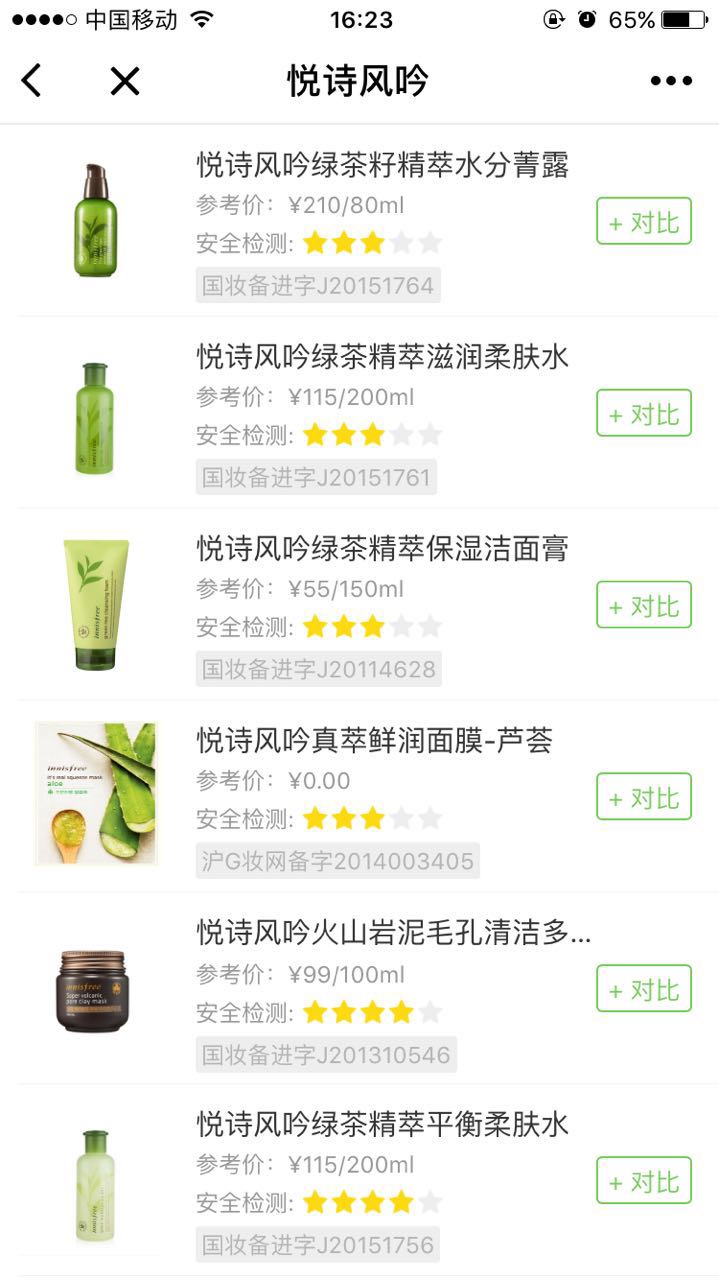This screenshot has width=719, height=1280.
Task: Add 绿茶精萃平衡柔肤水 to 对比
Action: (644, 1181)
